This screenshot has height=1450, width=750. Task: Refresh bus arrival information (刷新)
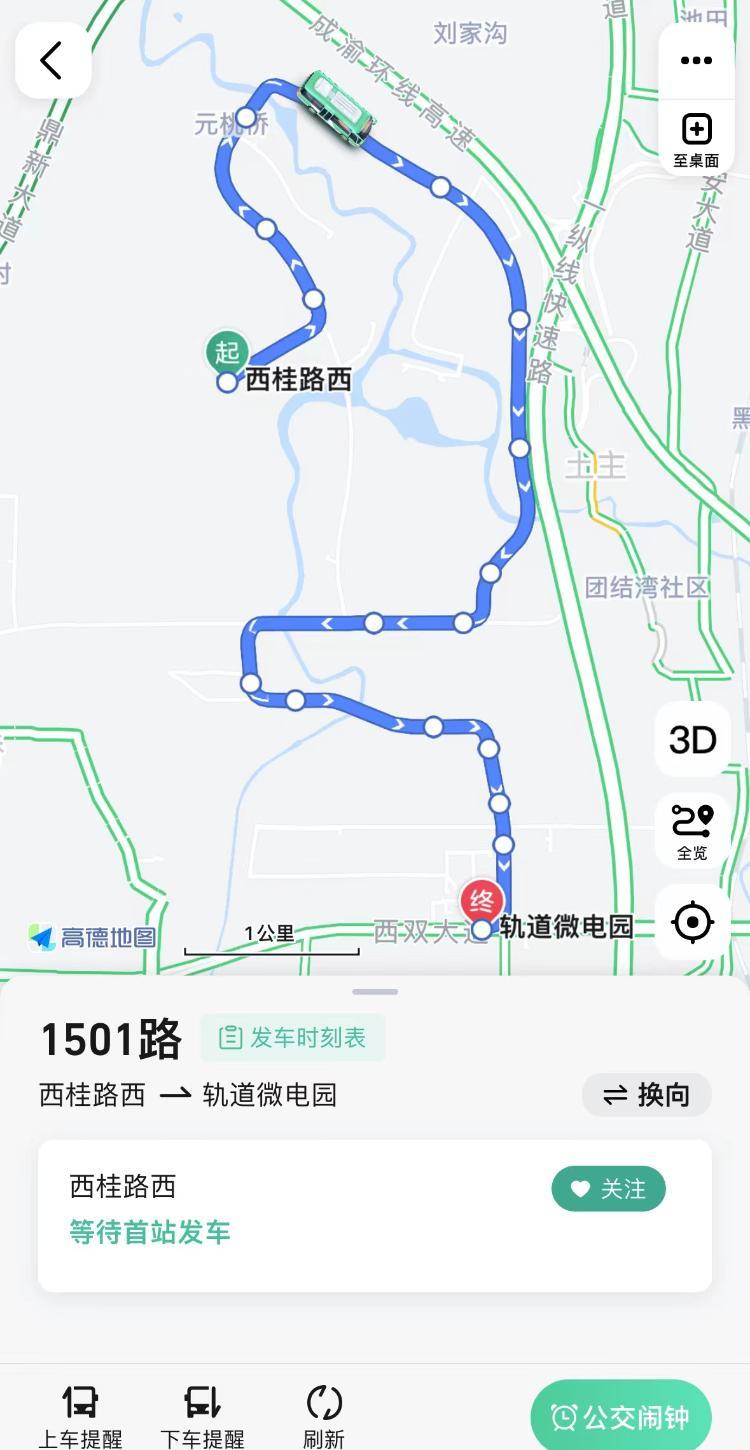click(x=324, y=1415)
